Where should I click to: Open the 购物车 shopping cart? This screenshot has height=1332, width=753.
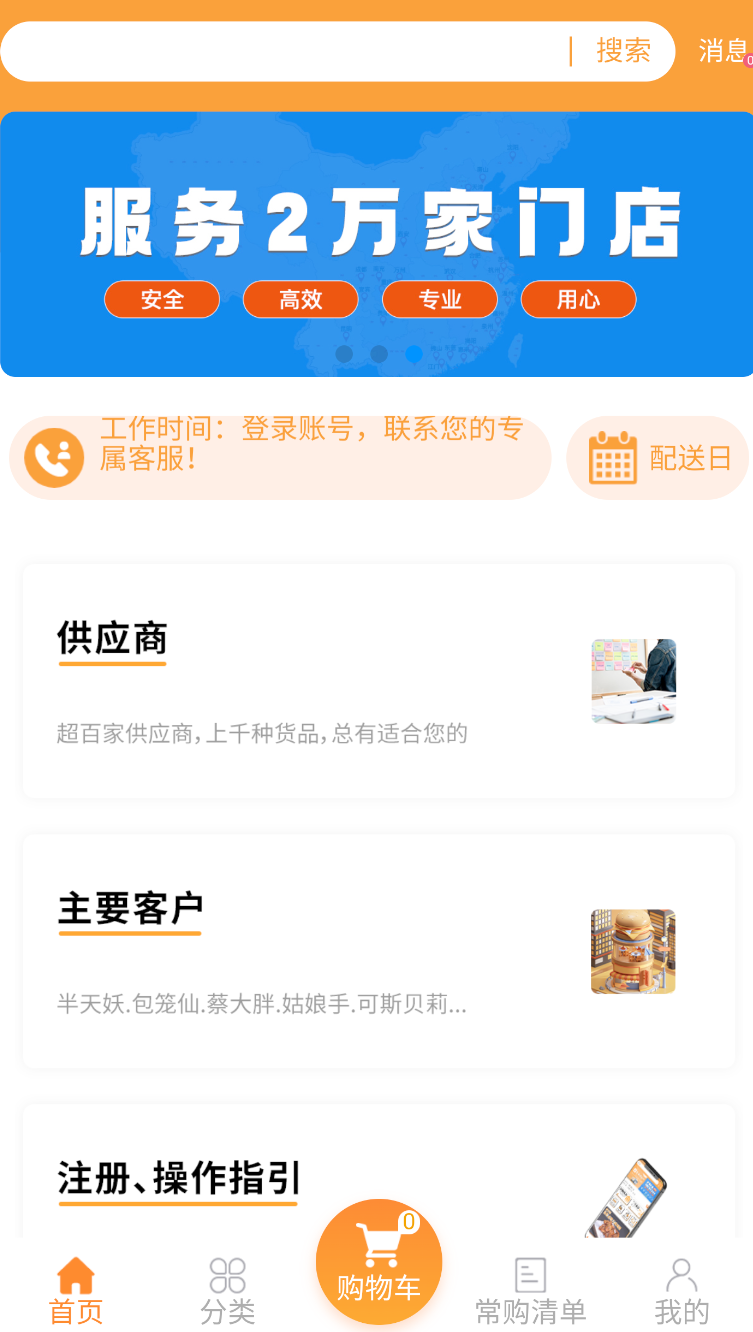[x=379, y=1262]
